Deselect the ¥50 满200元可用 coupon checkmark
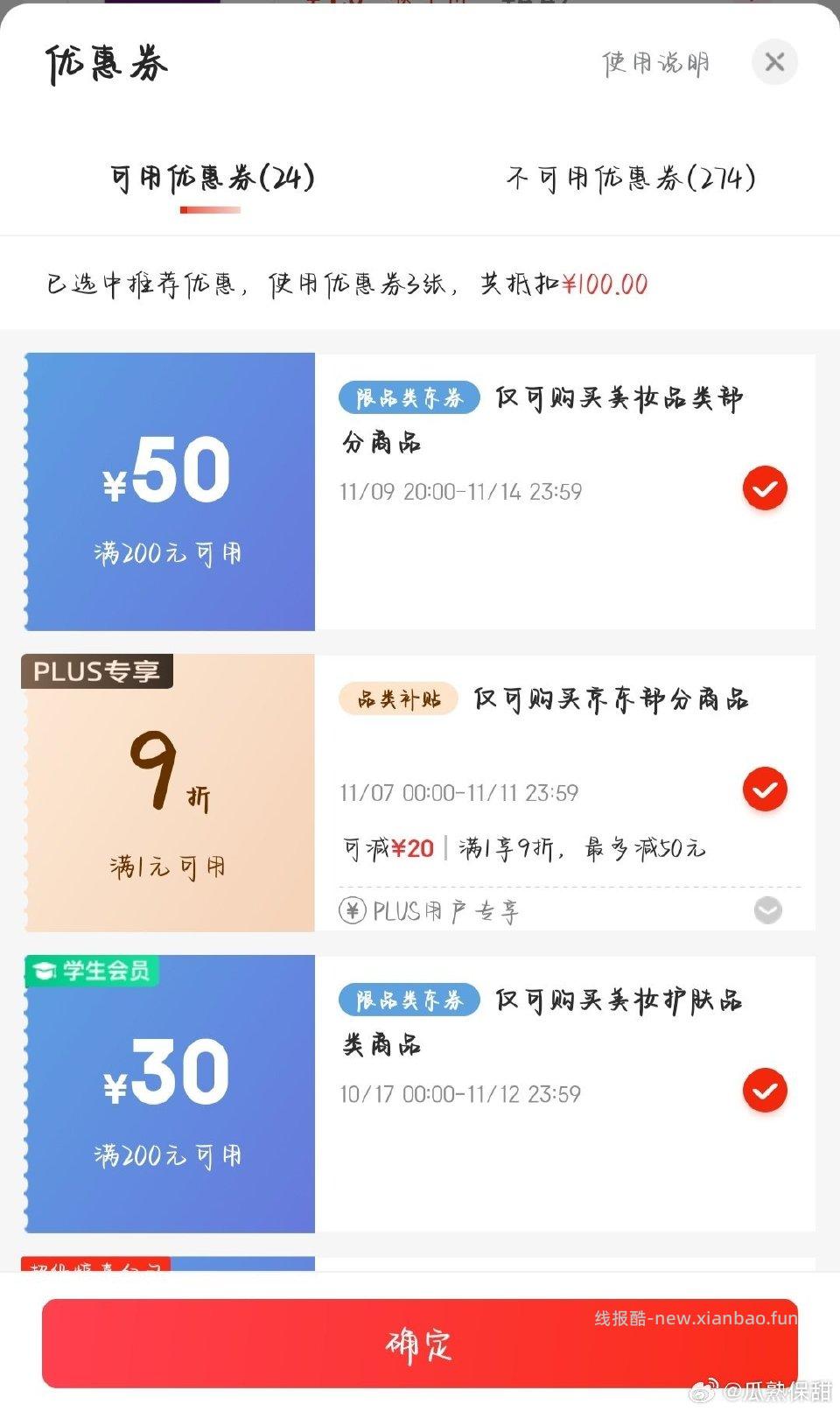The image size is (840, 1411). point(765,488)
